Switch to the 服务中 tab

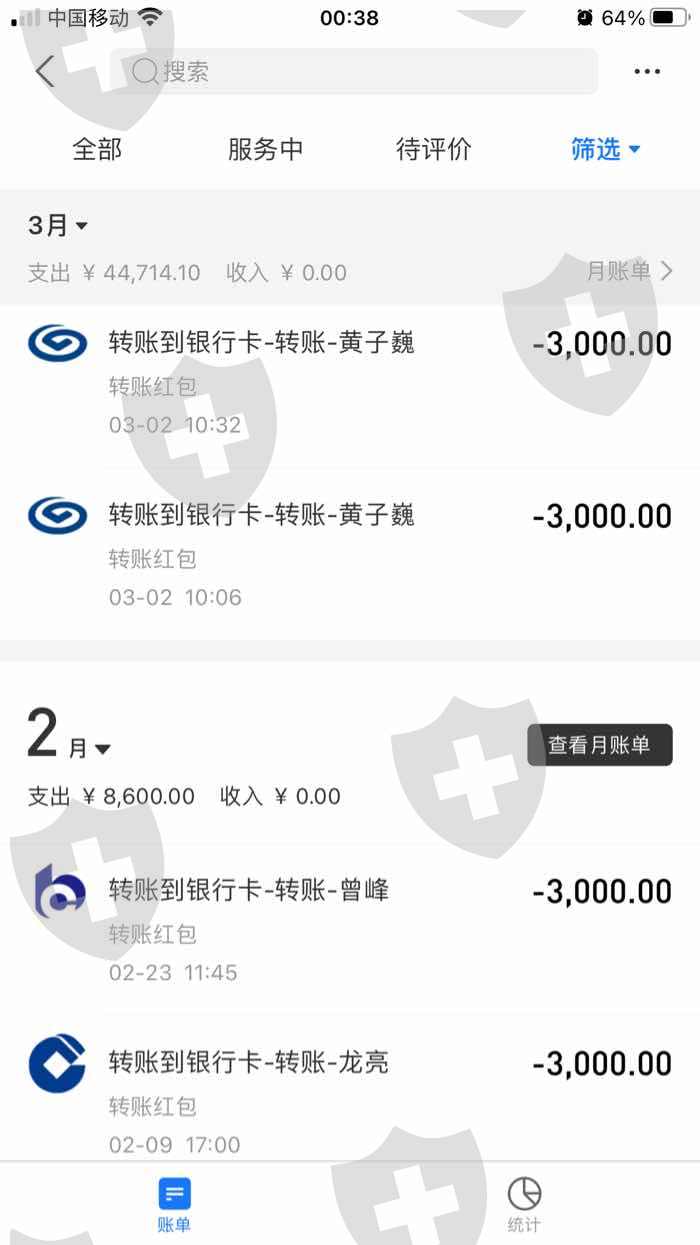coord(265,150)
